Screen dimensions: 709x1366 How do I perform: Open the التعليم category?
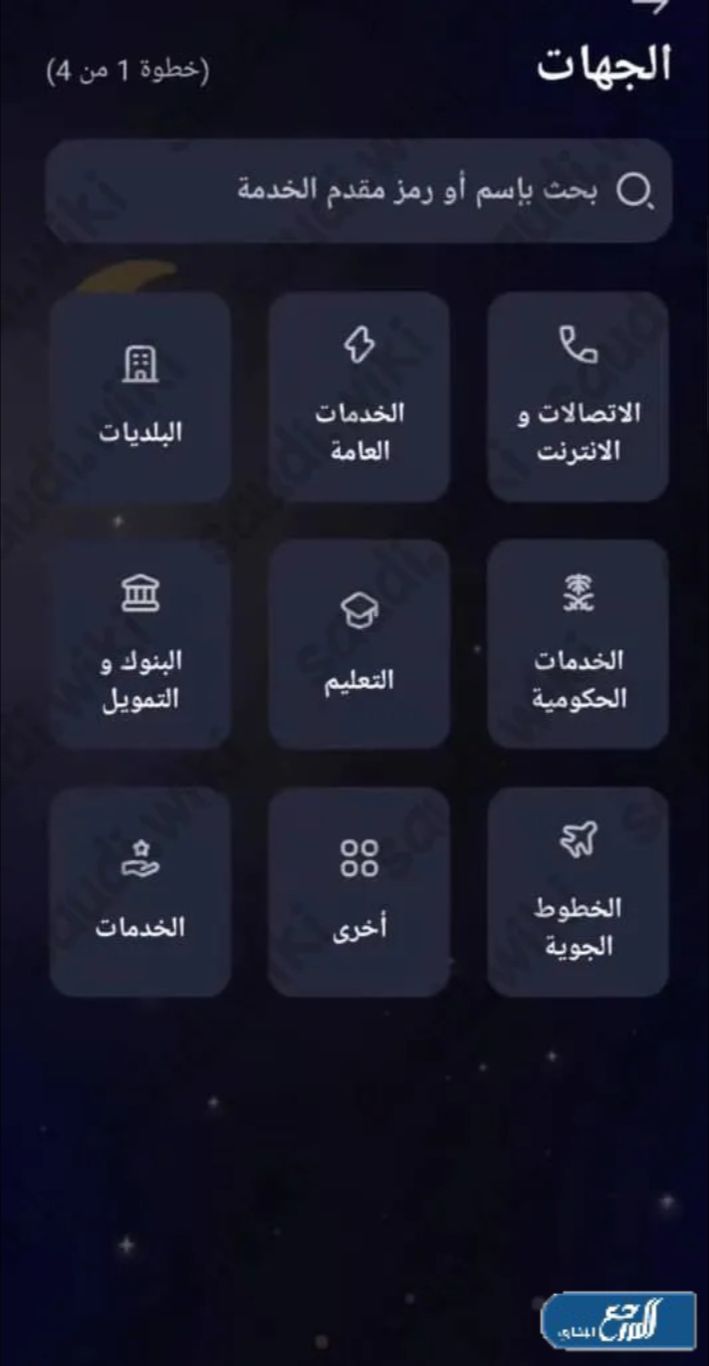coord(359,644)
